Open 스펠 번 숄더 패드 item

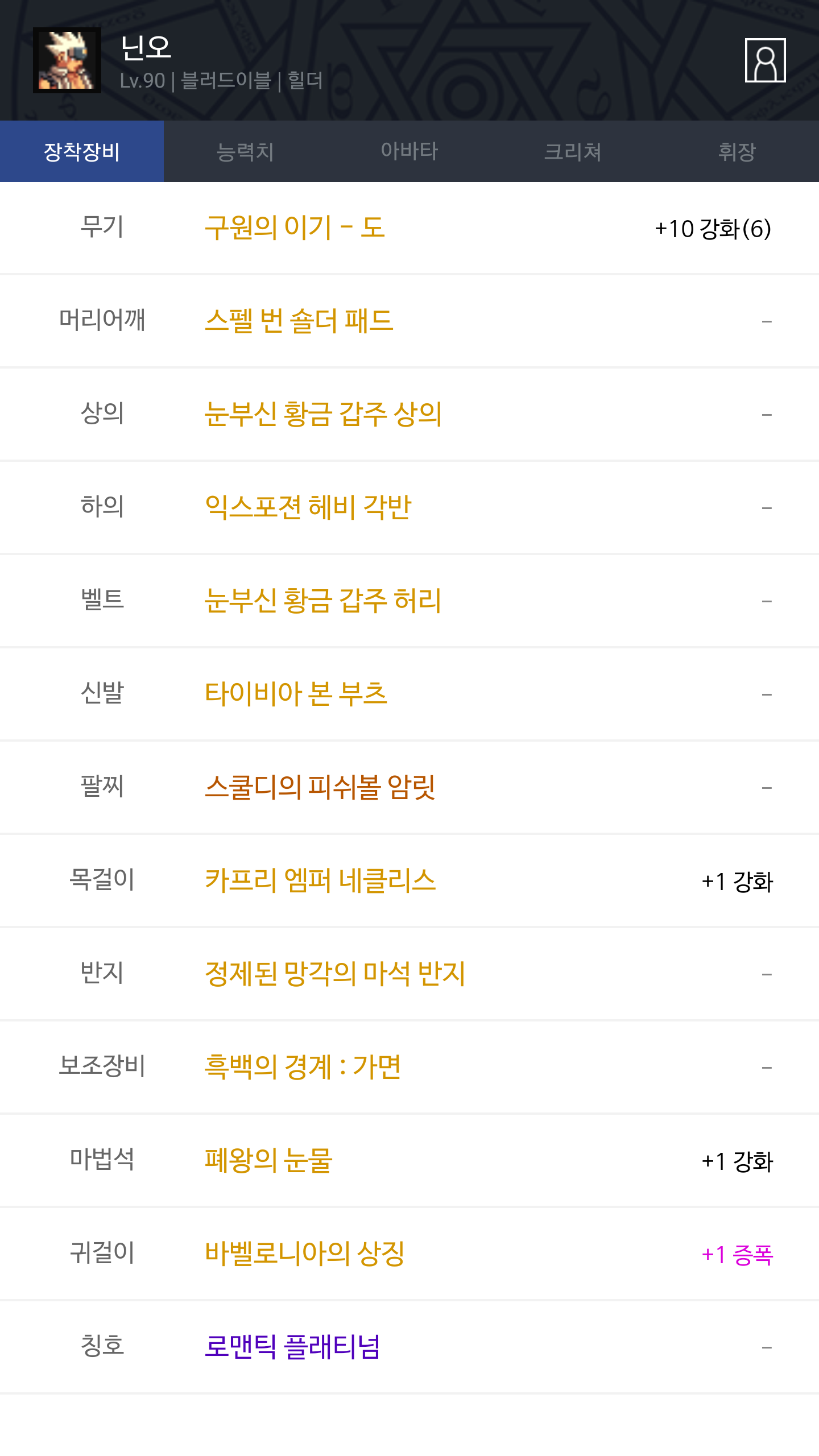point(299,321)
